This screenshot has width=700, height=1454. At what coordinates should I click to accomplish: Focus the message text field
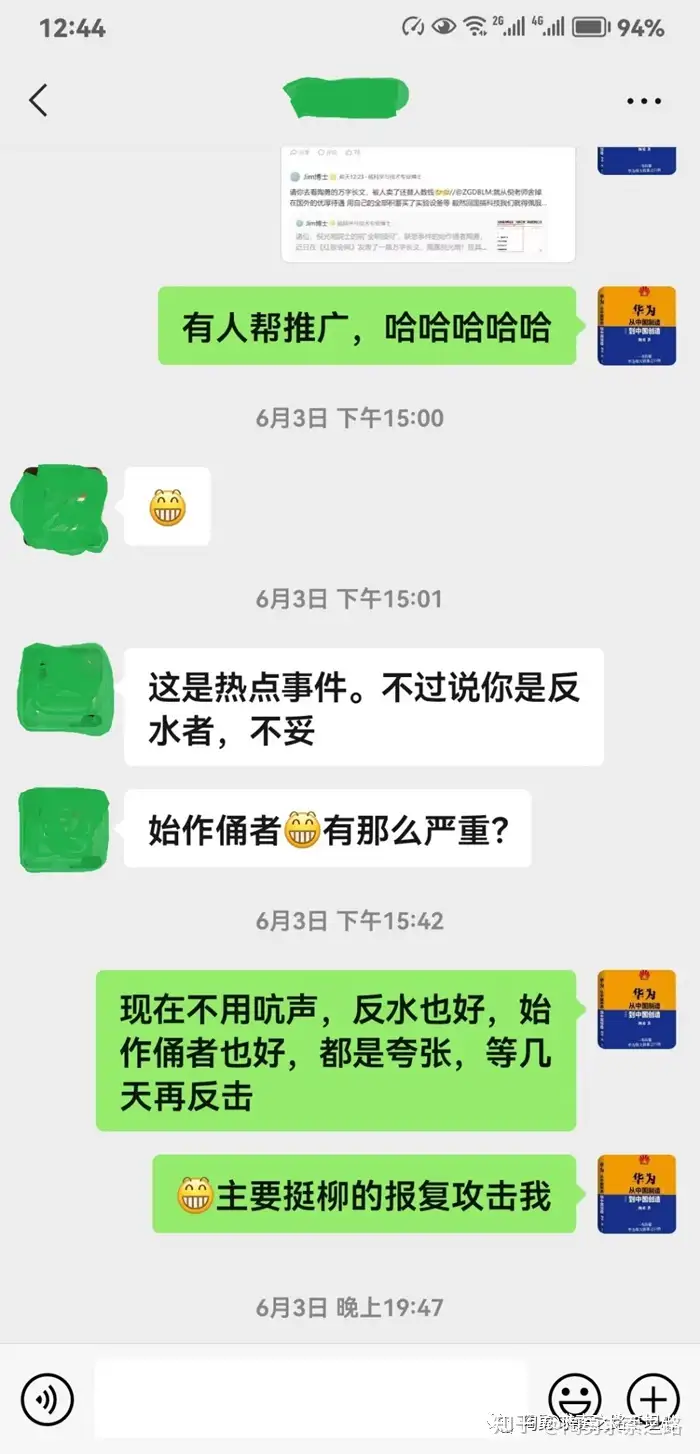point(310,1397)
